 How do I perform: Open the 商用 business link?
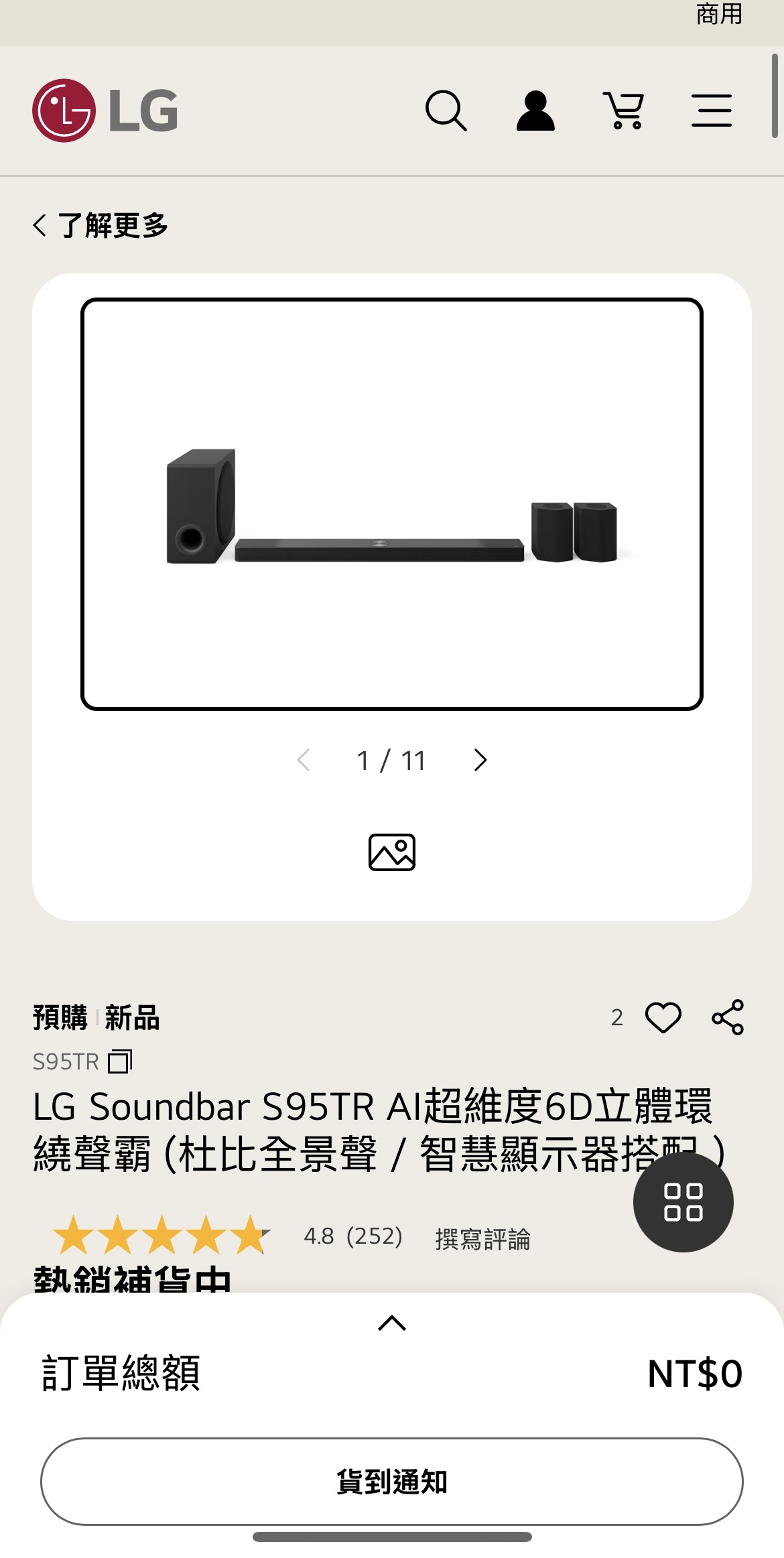tap(719, 15)
